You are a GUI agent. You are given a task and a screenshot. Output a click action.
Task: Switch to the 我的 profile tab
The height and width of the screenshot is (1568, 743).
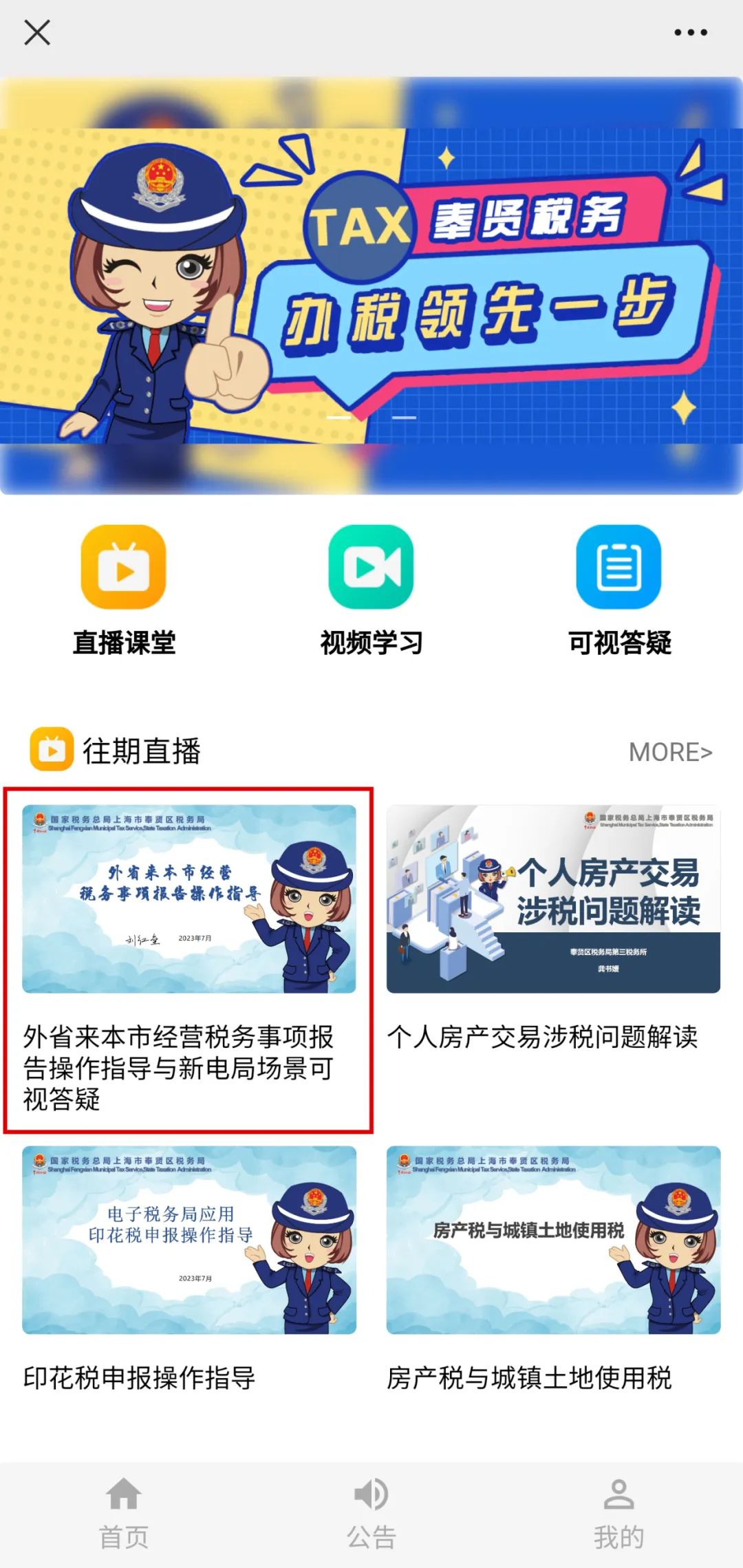pos(619,1514)
